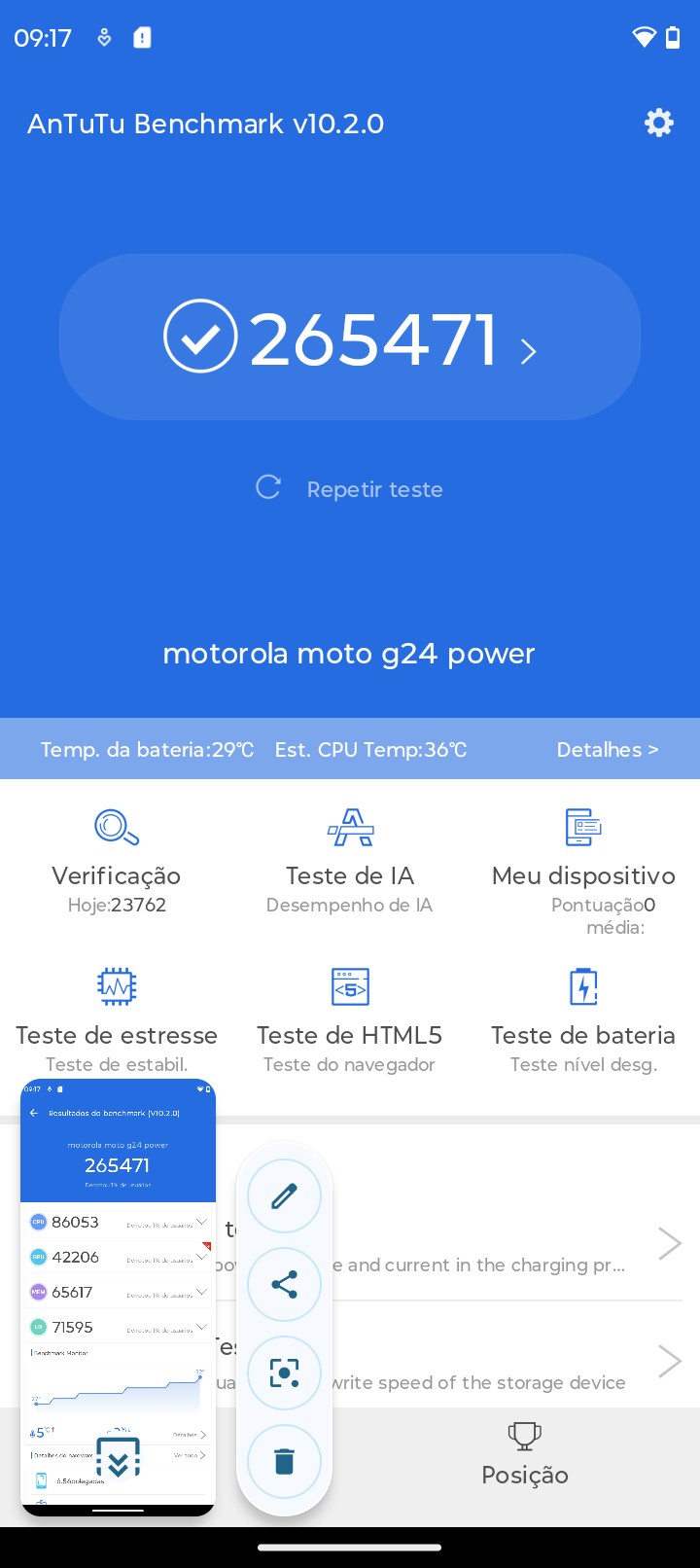Switch to the Posição tab
Screen dimensions: 700x1568
525,1454
